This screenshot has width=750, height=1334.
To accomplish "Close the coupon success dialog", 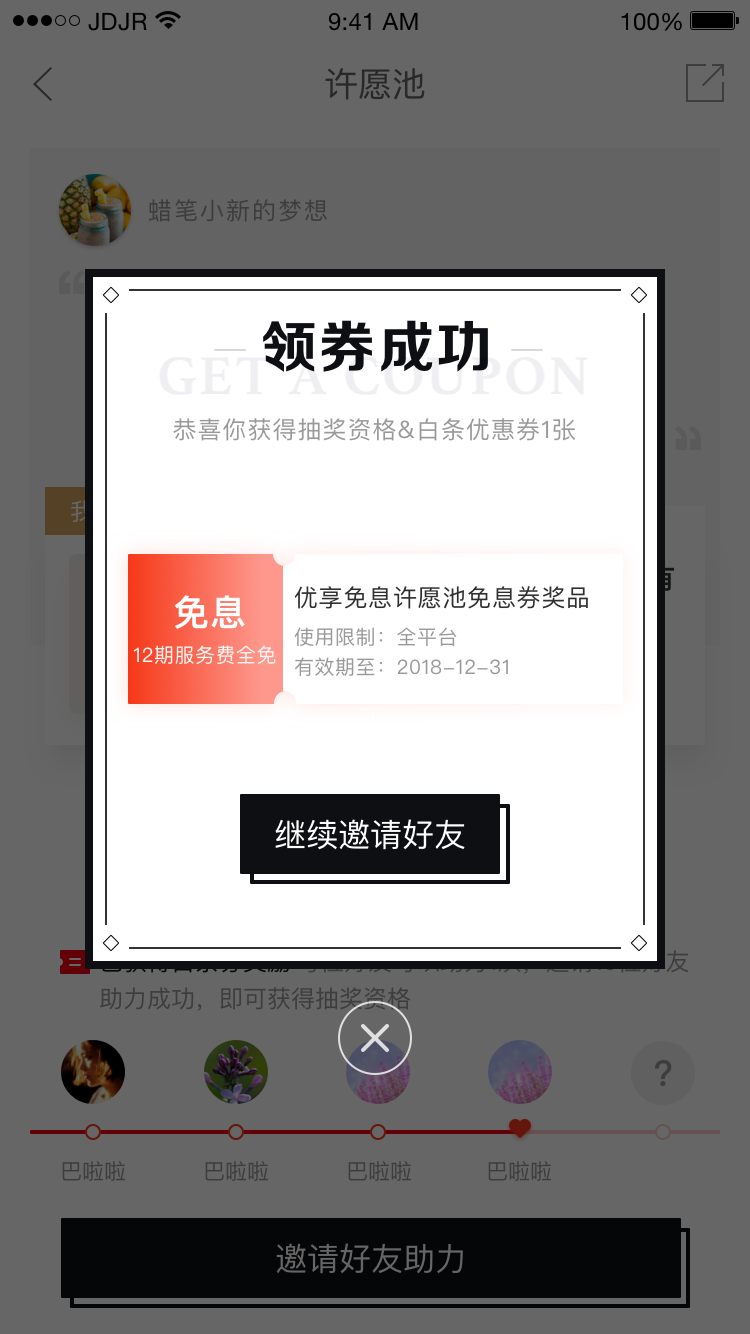I will [x=375, y=1039].
